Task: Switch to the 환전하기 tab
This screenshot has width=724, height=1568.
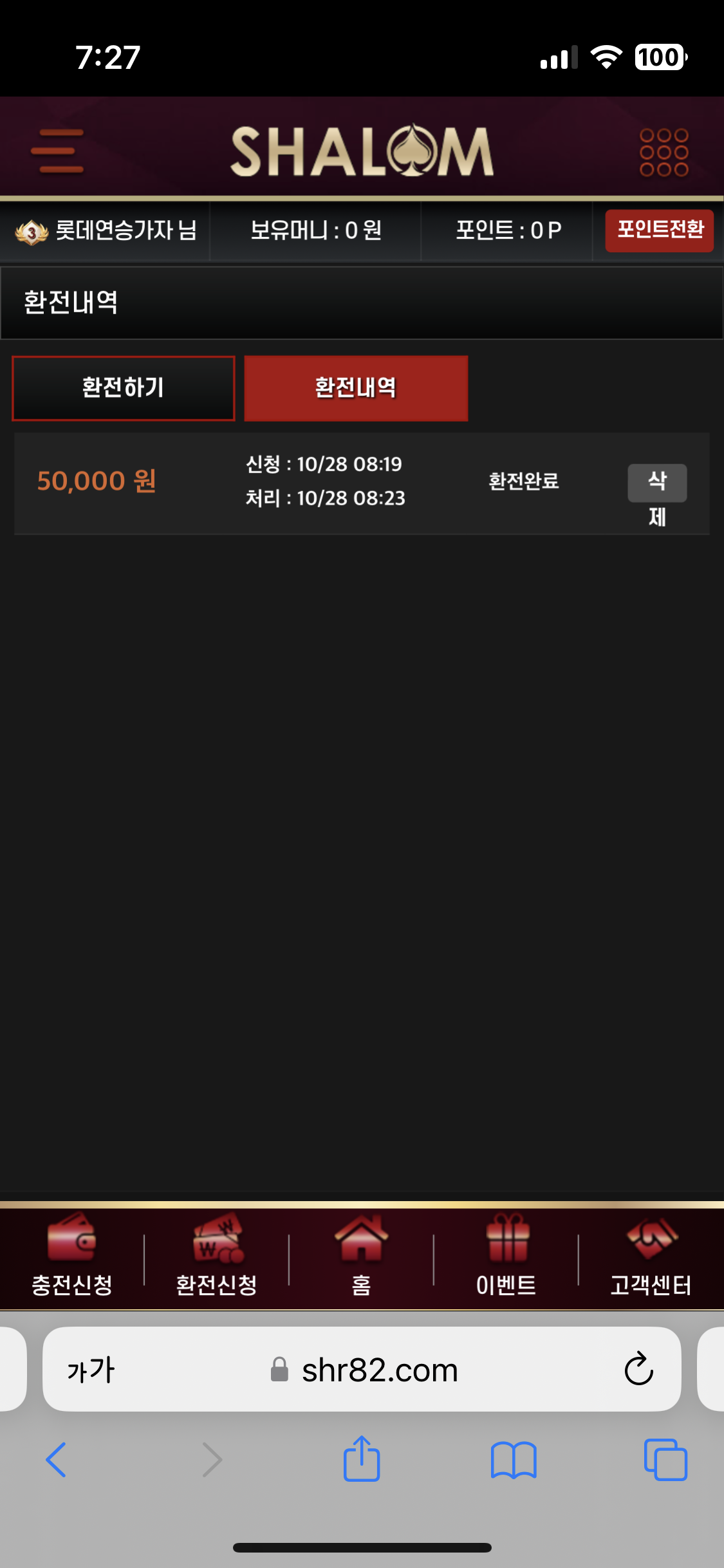Action: [x=124, y=388]
